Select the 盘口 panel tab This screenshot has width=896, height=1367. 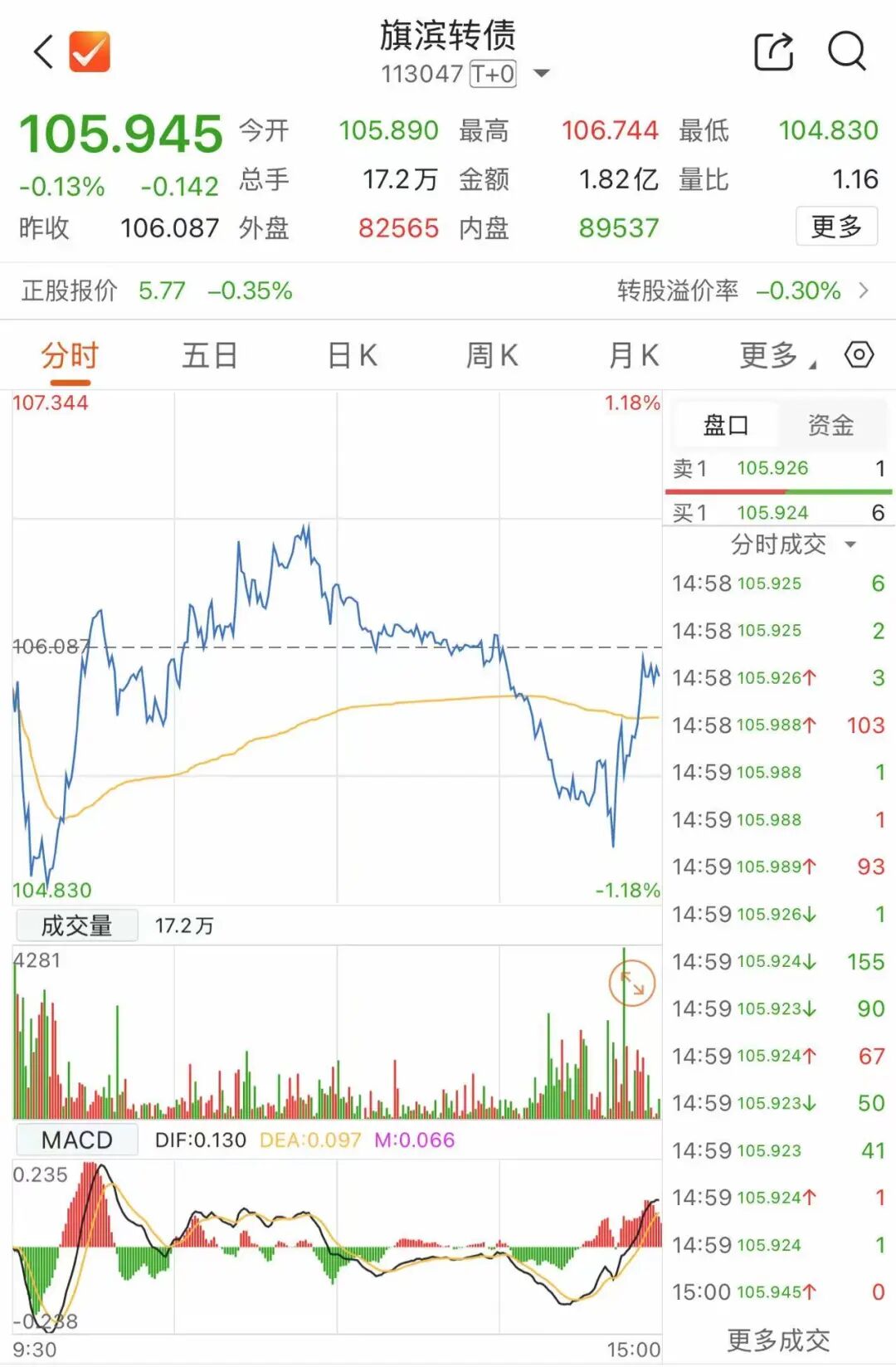[x=726, y=425]
